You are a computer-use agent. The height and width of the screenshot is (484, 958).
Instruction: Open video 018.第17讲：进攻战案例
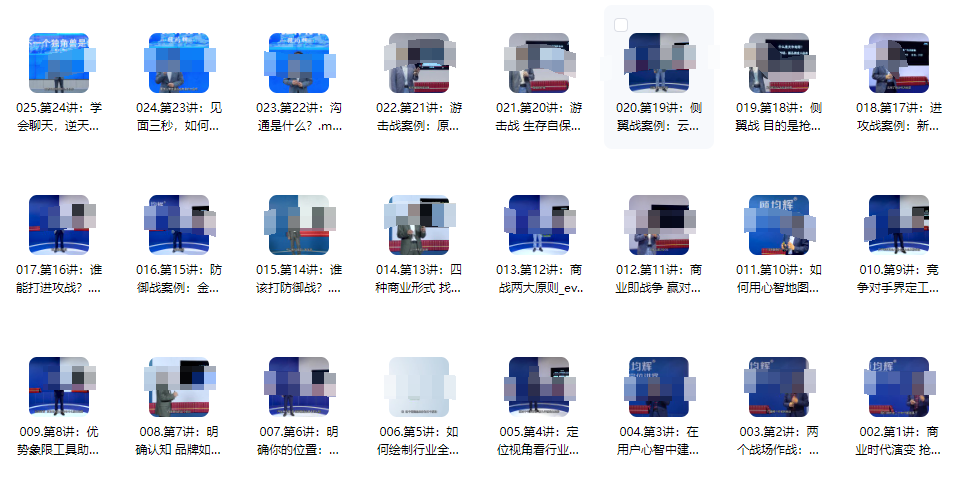[x=899, y=64]
